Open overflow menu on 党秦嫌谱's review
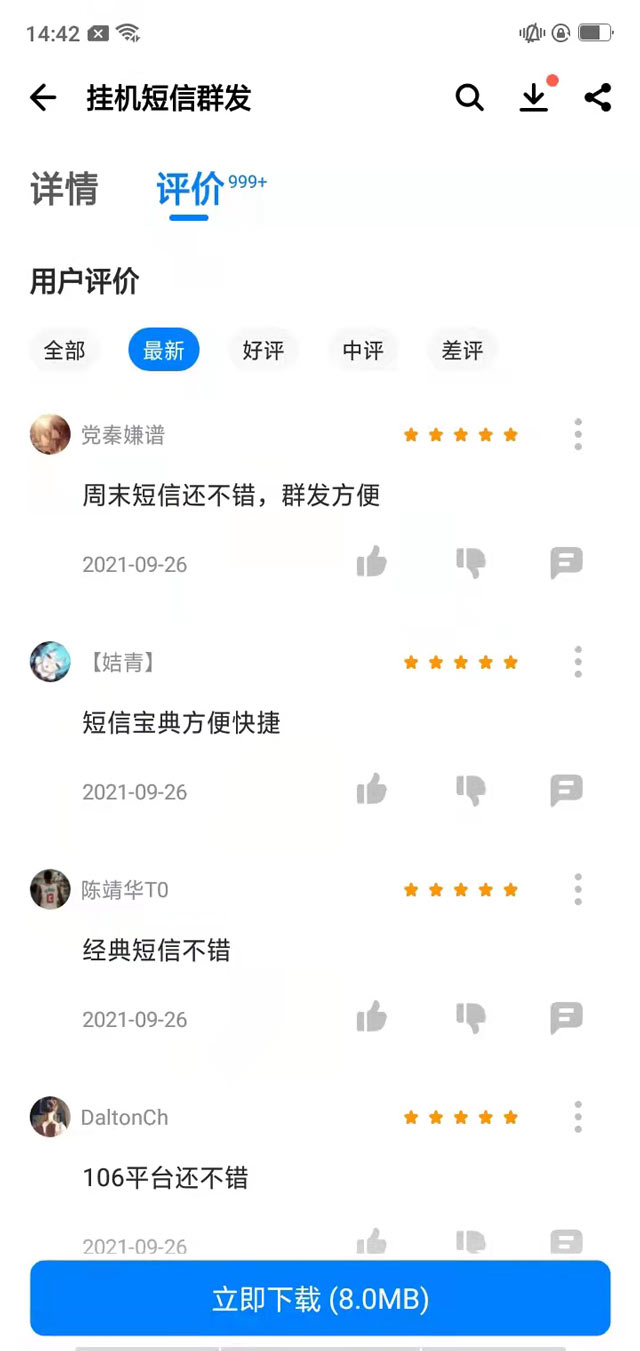 tap(578, 434)
